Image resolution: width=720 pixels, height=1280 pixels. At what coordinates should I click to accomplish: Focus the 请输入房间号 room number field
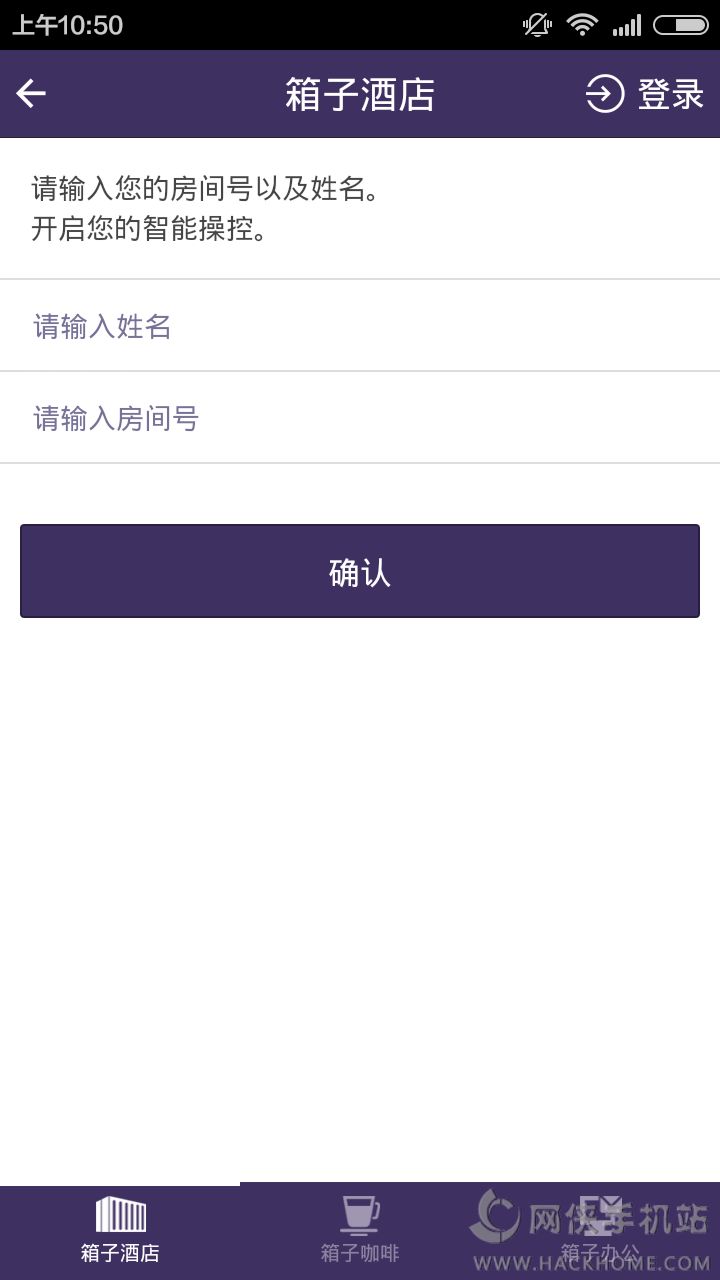(x=360, y=418)
